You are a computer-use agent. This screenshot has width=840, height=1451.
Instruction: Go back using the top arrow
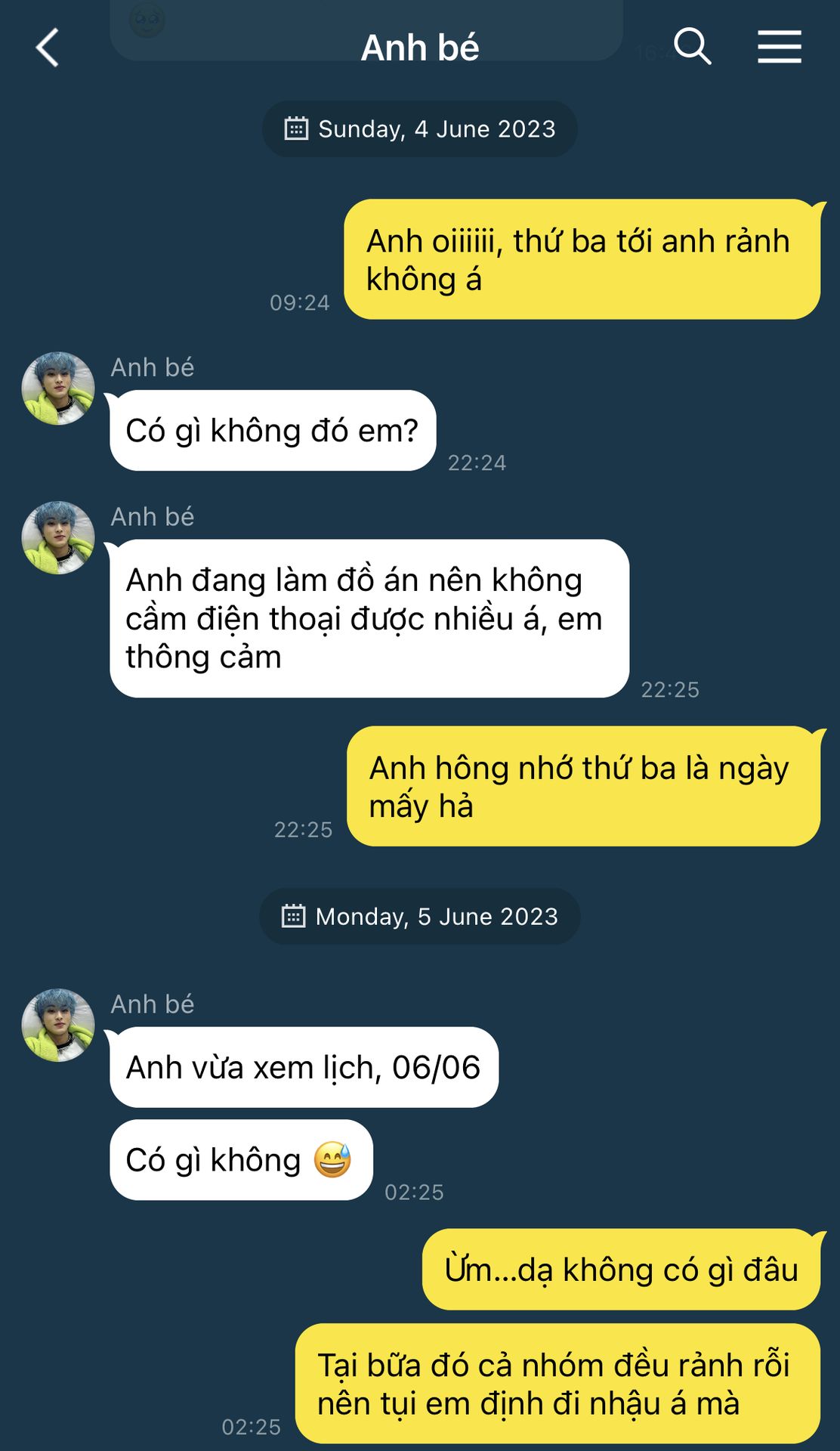pyautogui.click(x=48, y=48)
